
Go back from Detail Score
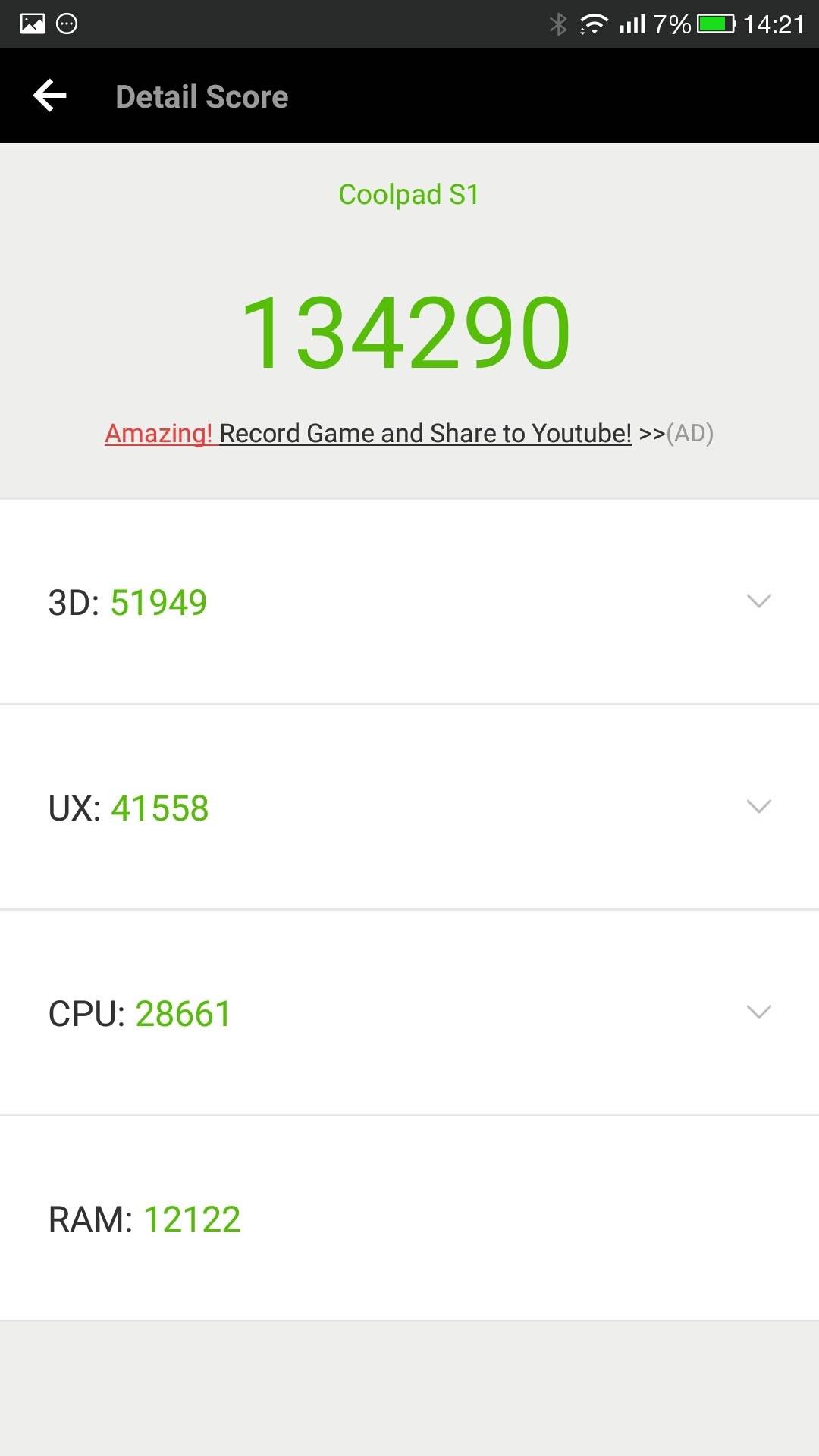pos(50,96)
